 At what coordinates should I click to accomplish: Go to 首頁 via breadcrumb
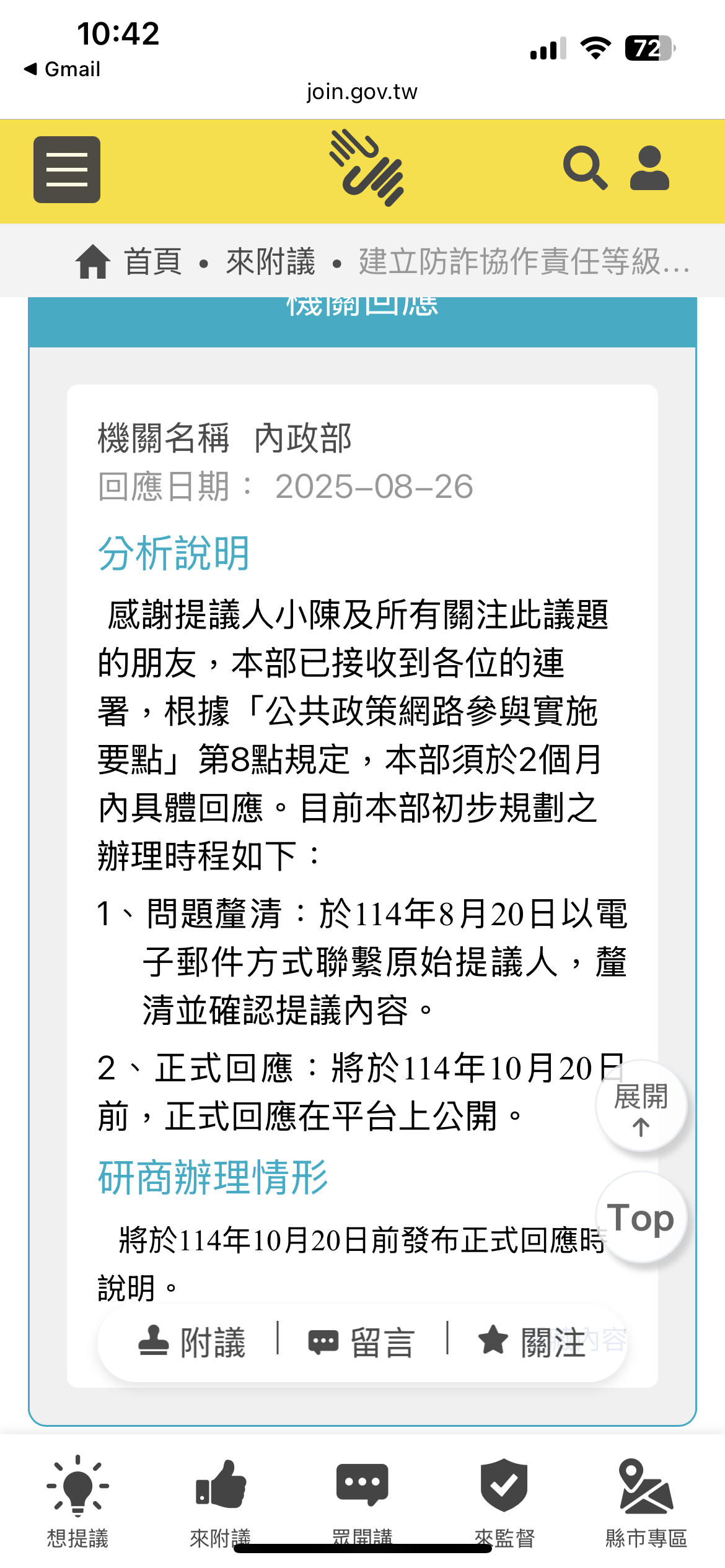click(129, 261)
